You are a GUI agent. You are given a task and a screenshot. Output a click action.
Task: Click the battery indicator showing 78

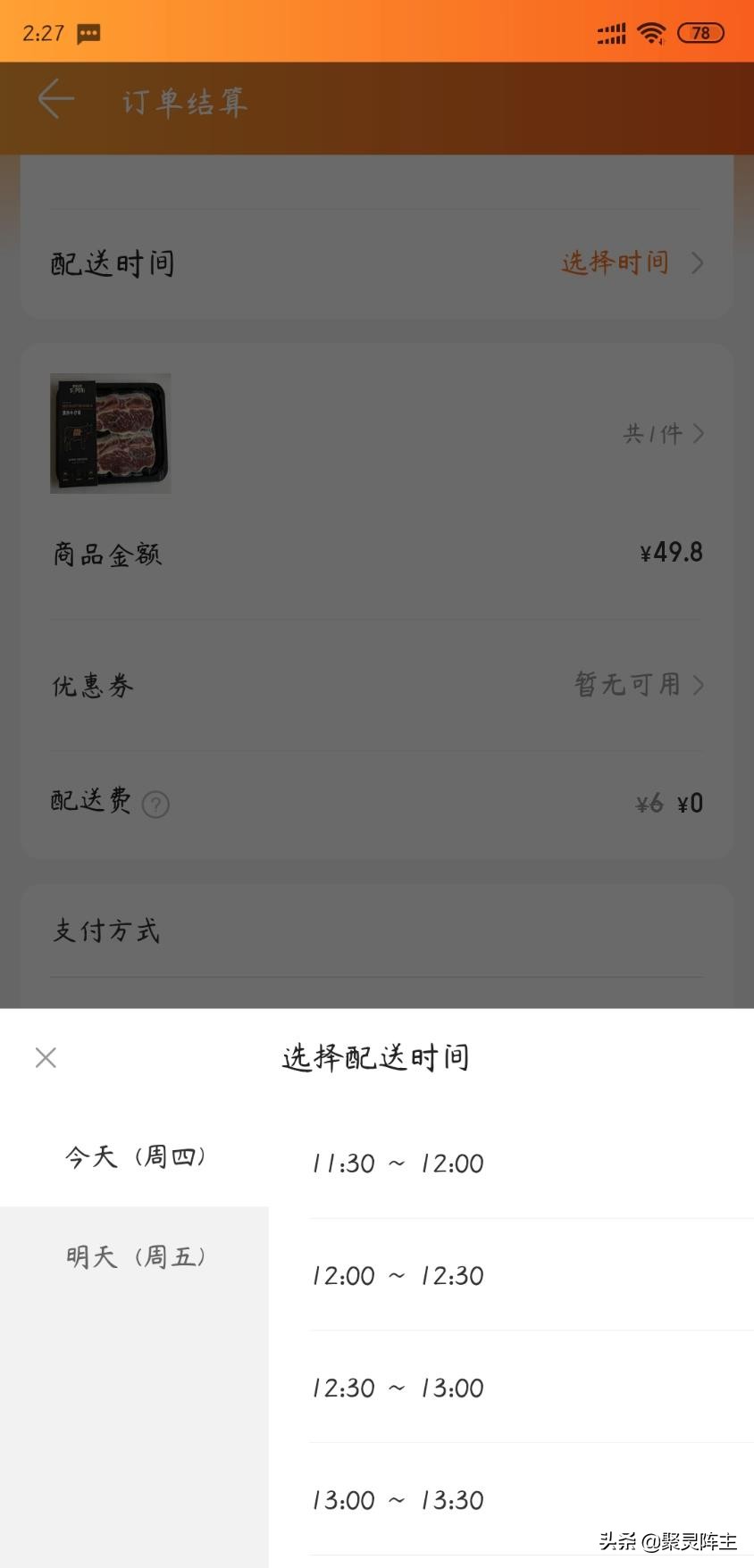click(701, 33)
